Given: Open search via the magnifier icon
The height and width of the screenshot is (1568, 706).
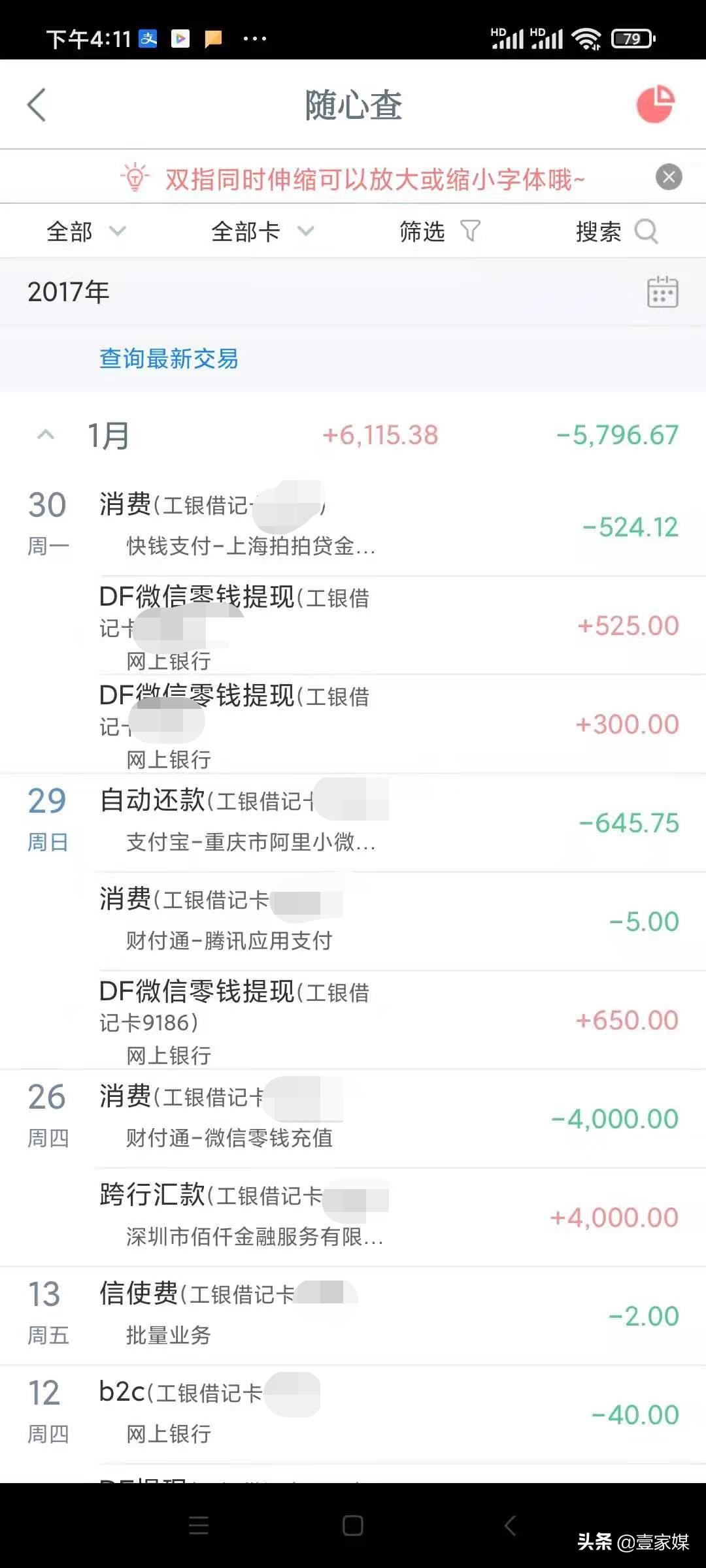Looking at the screenshot, I should pos(647,231).
